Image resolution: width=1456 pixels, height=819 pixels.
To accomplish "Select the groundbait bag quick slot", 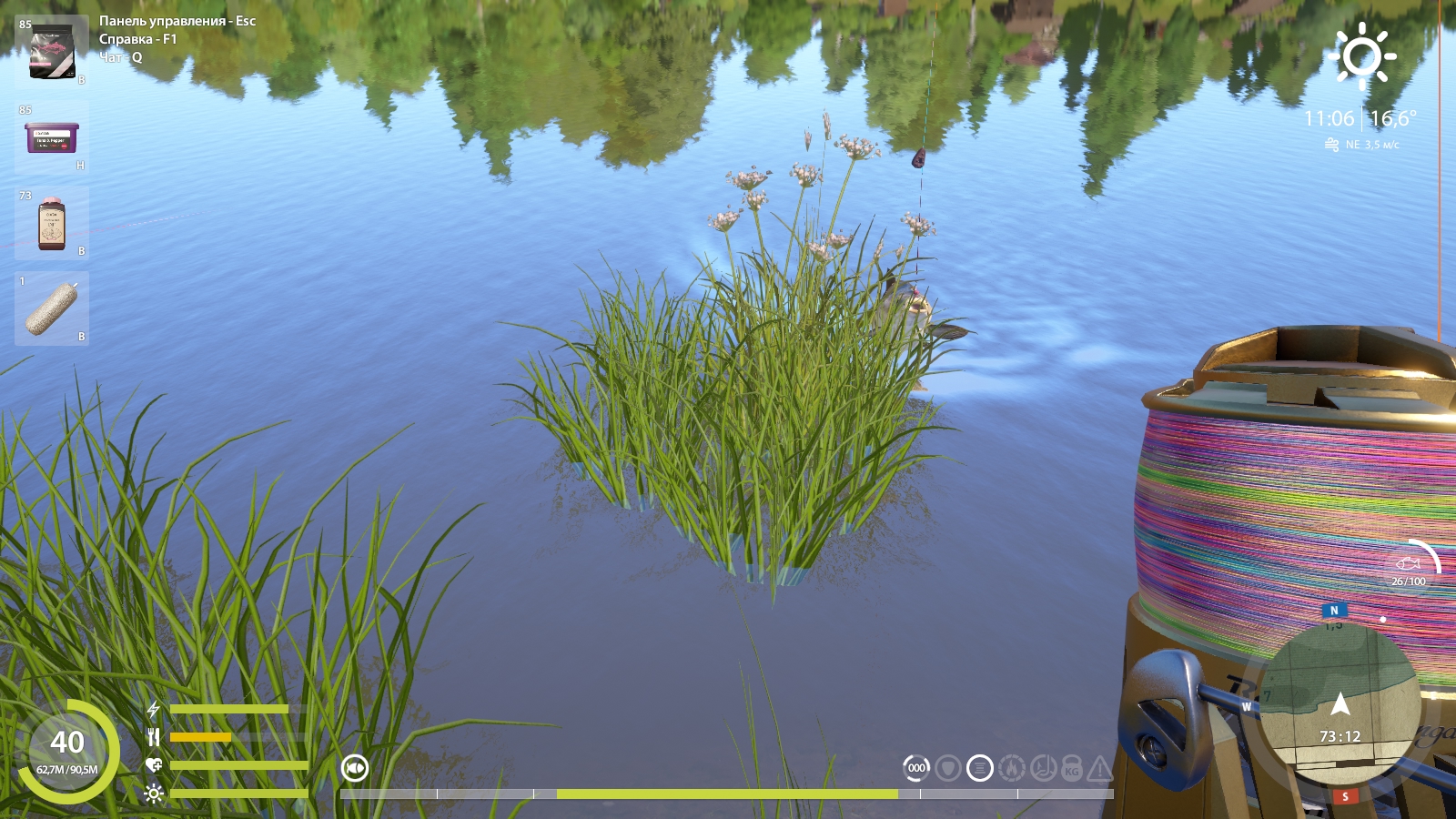I will point(51,51).
